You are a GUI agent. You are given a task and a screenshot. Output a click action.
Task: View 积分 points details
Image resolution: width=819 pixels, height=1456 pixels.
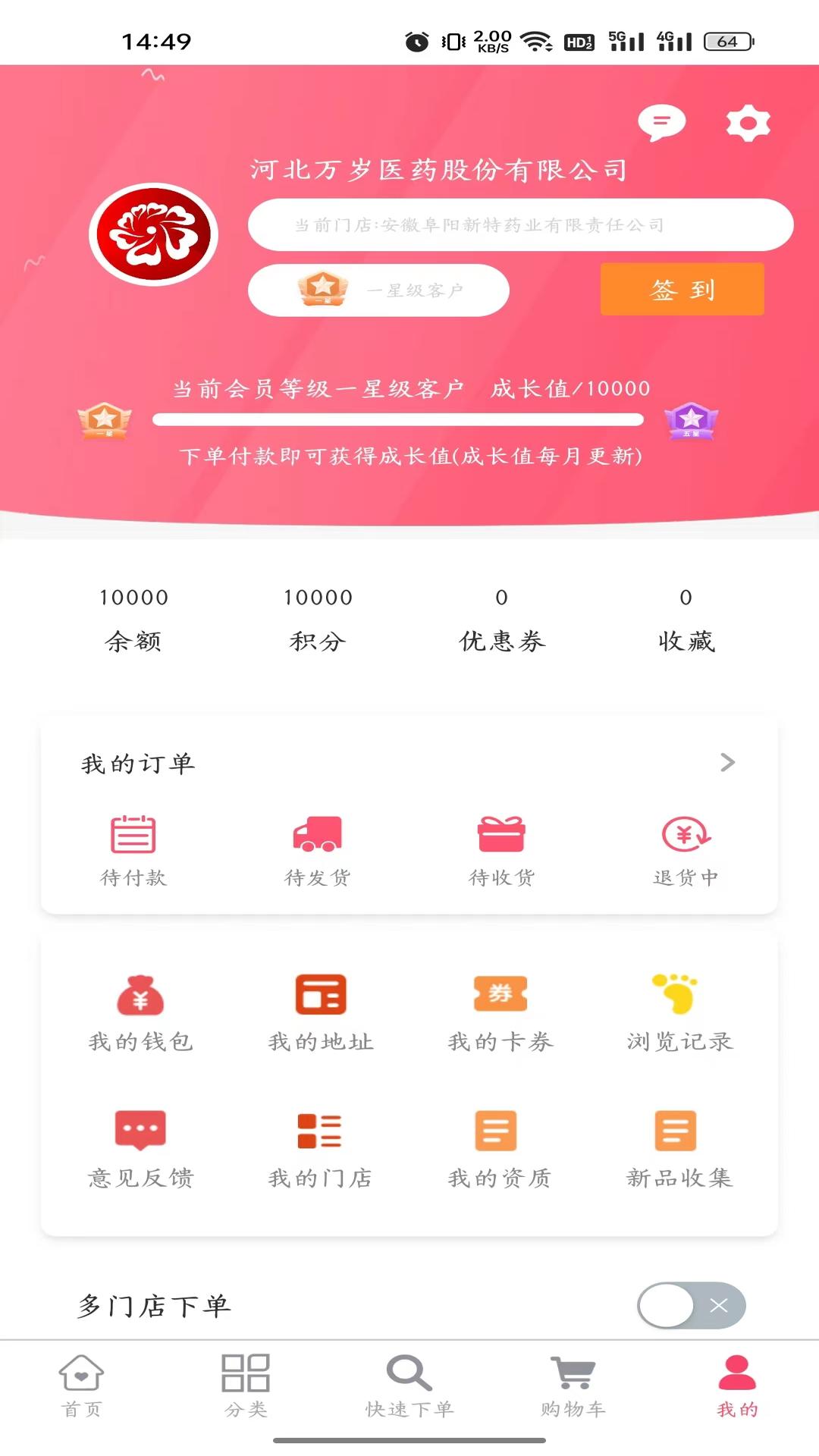(318, 619)
